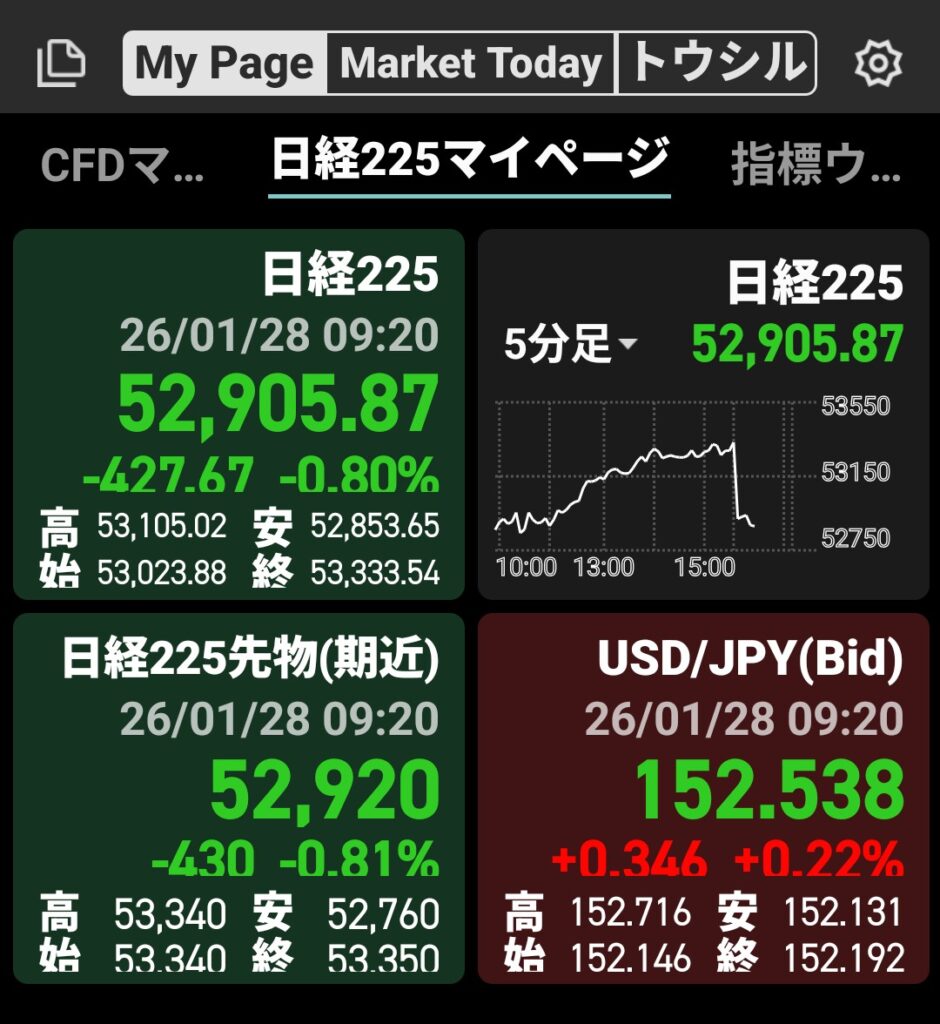Expand the 5分足 chart interval dropdown
Viewport: 940px width, 1024px height.
click(570, 346)
